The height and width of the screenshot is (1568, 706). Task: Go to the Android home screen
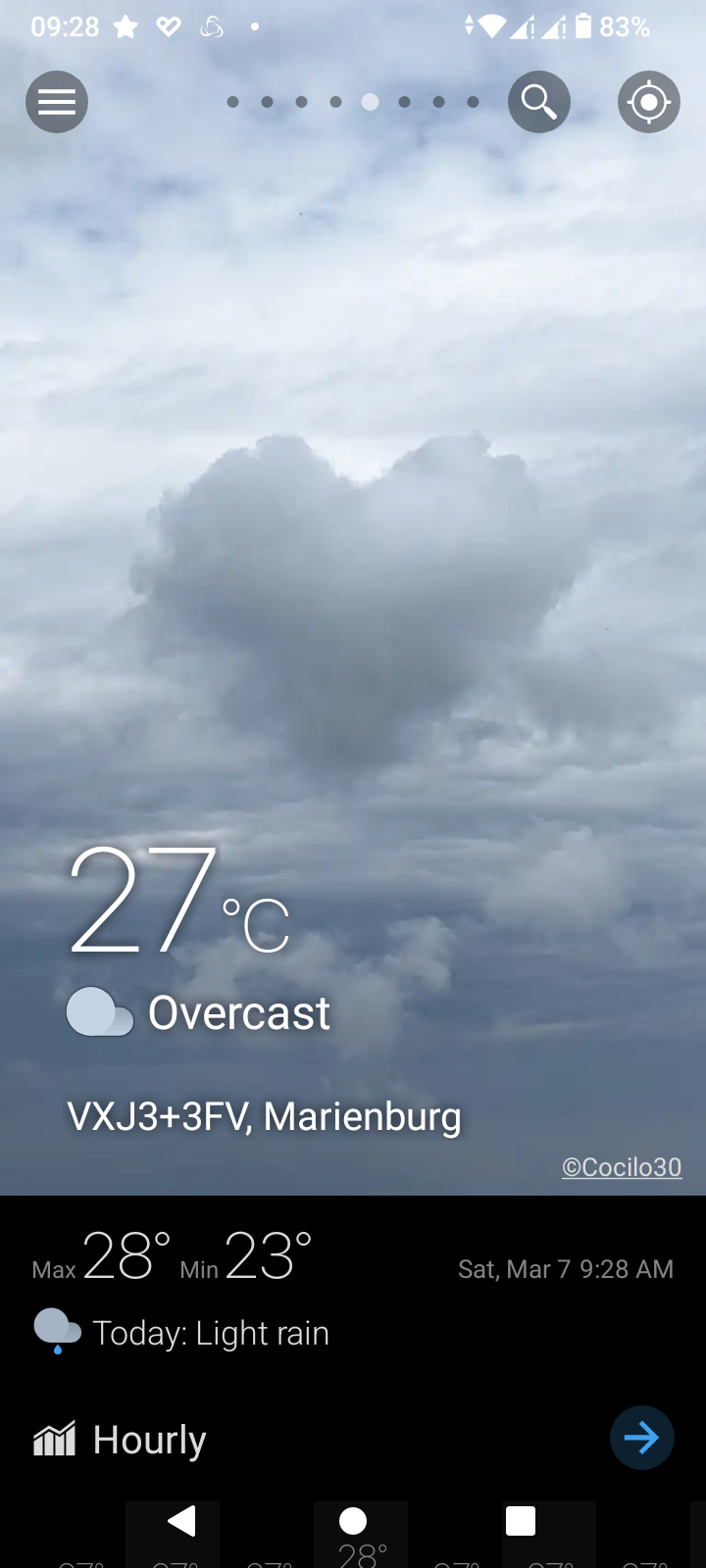353,1521
